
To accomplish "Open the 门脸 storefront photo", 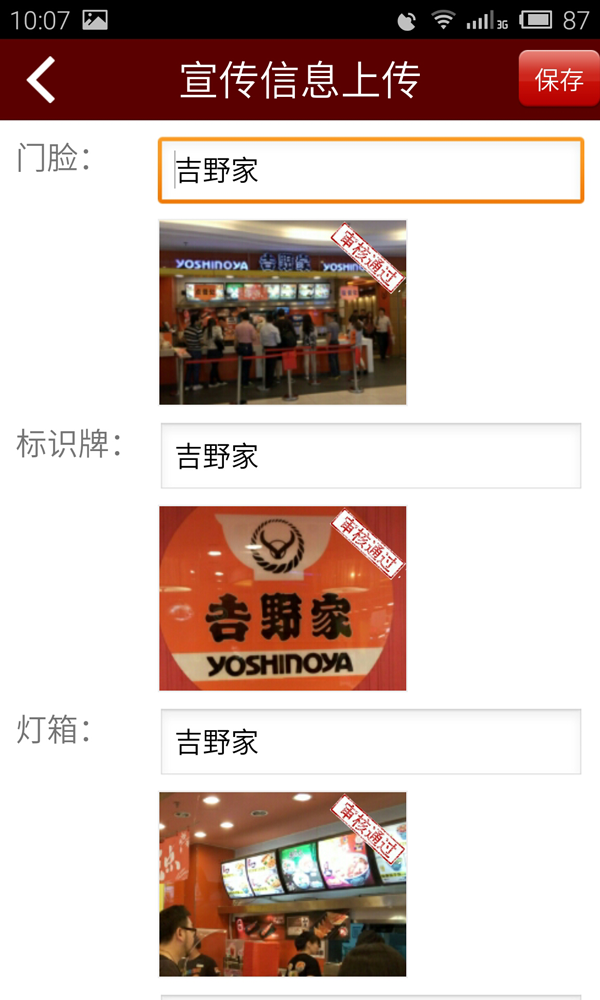I will click(x=283, y=312).
